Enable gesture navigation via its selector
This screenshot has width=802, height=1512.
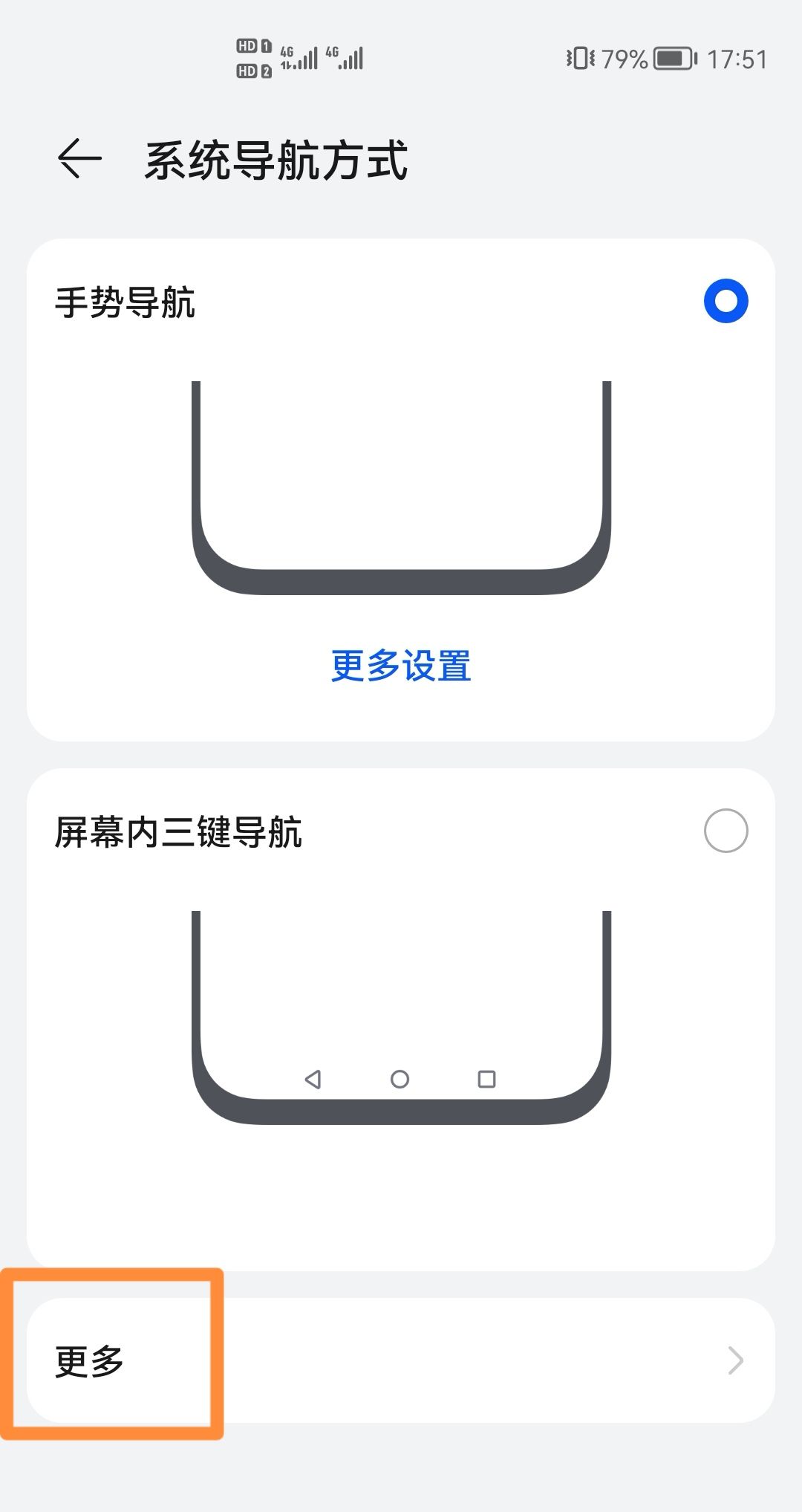[724, 301]
